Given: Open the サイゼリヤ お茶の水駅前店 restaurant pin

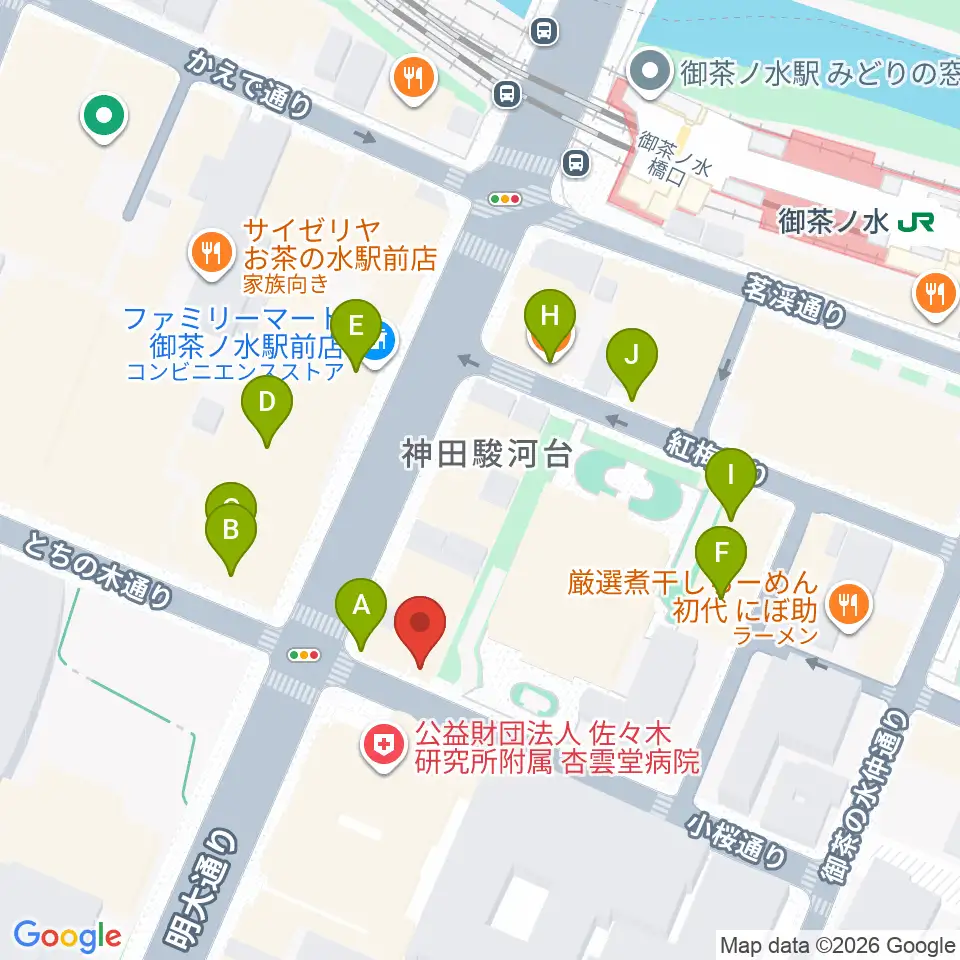Looking at the screenshot, I should [212, 254].
